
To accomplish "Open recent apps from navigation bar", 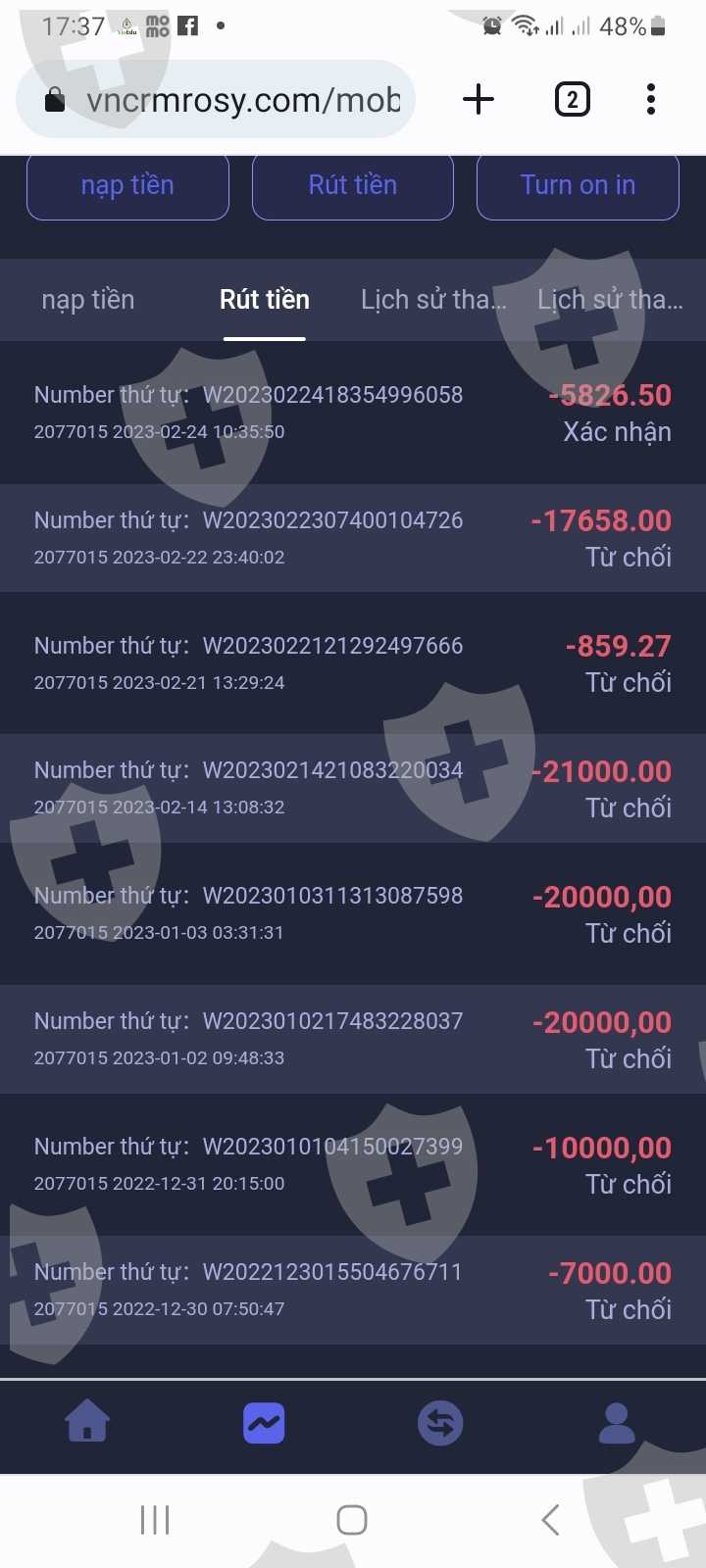I will coord(155,1520).
